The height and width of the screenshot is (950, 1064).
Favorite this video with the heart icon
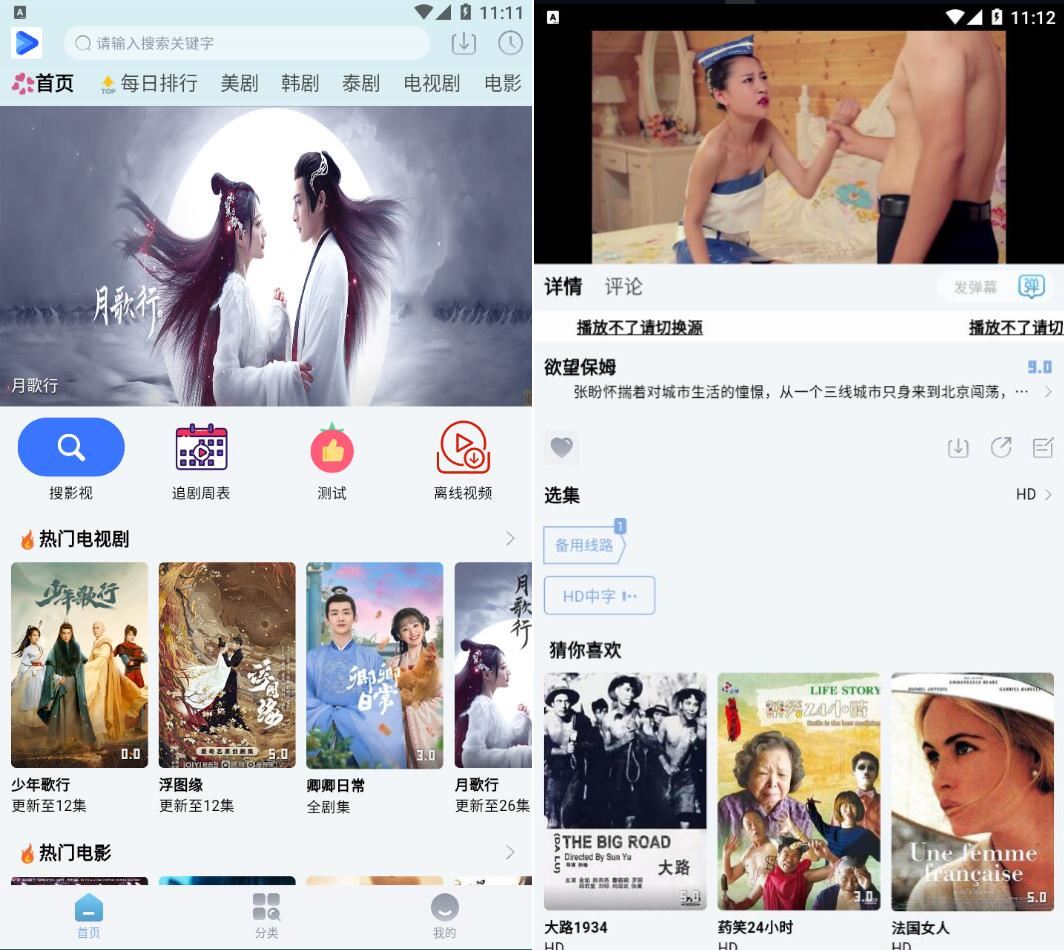pos(562,447)
